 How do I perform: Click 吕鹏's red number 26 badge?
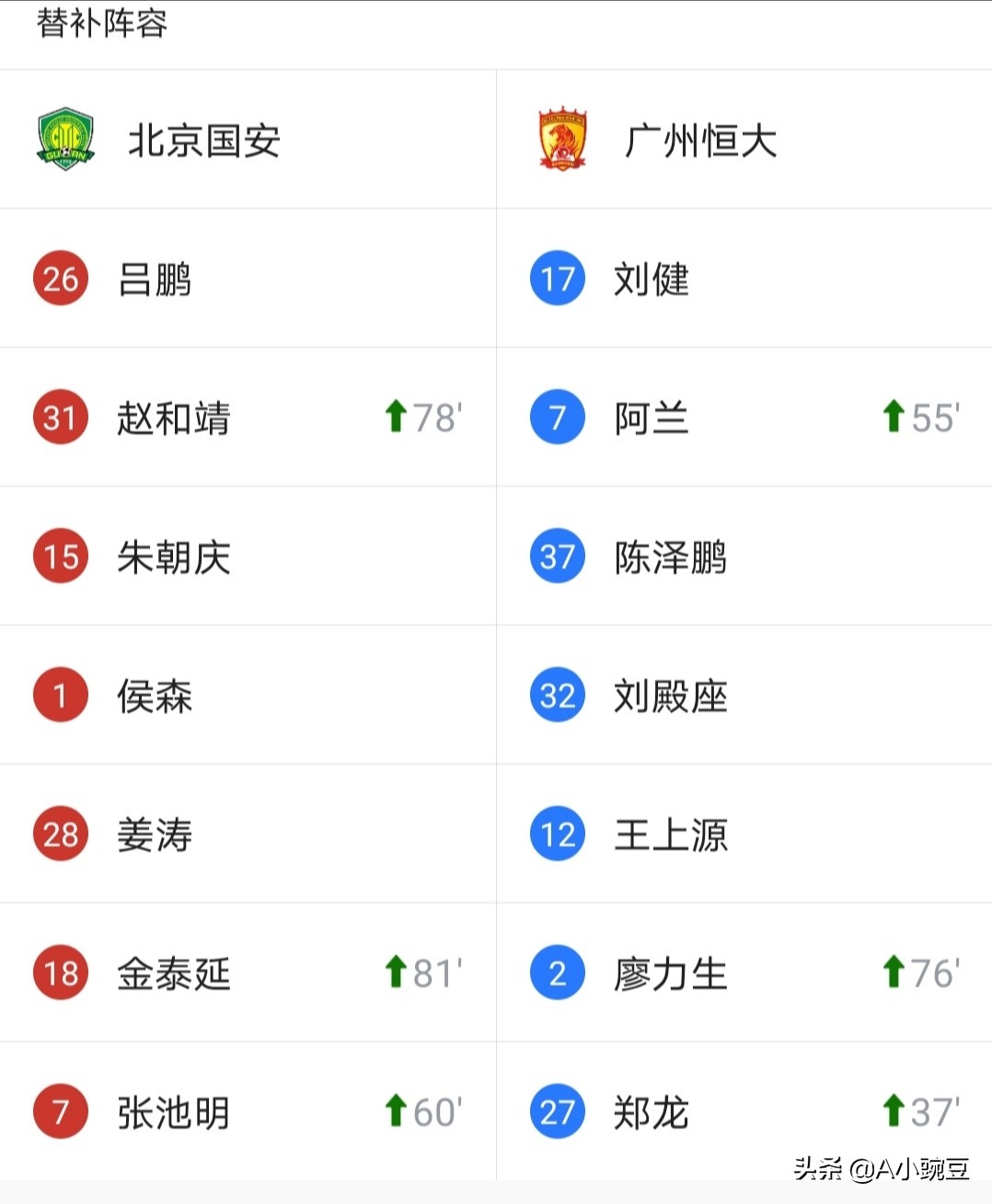coord(60,278)
